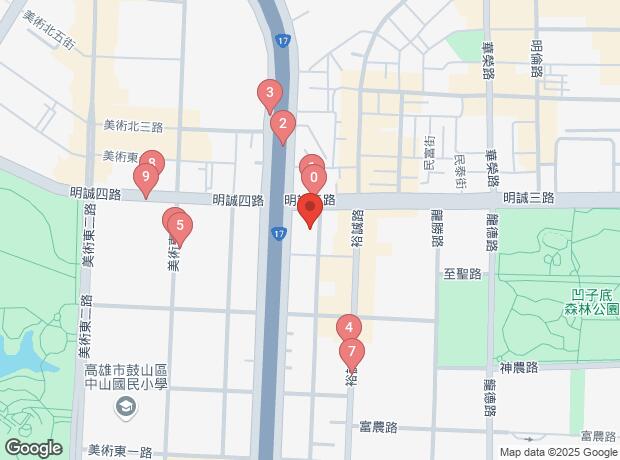Screen dimensions: 620x460
Task: Tap the marker labeled 2
Action: tap(283, 125)
